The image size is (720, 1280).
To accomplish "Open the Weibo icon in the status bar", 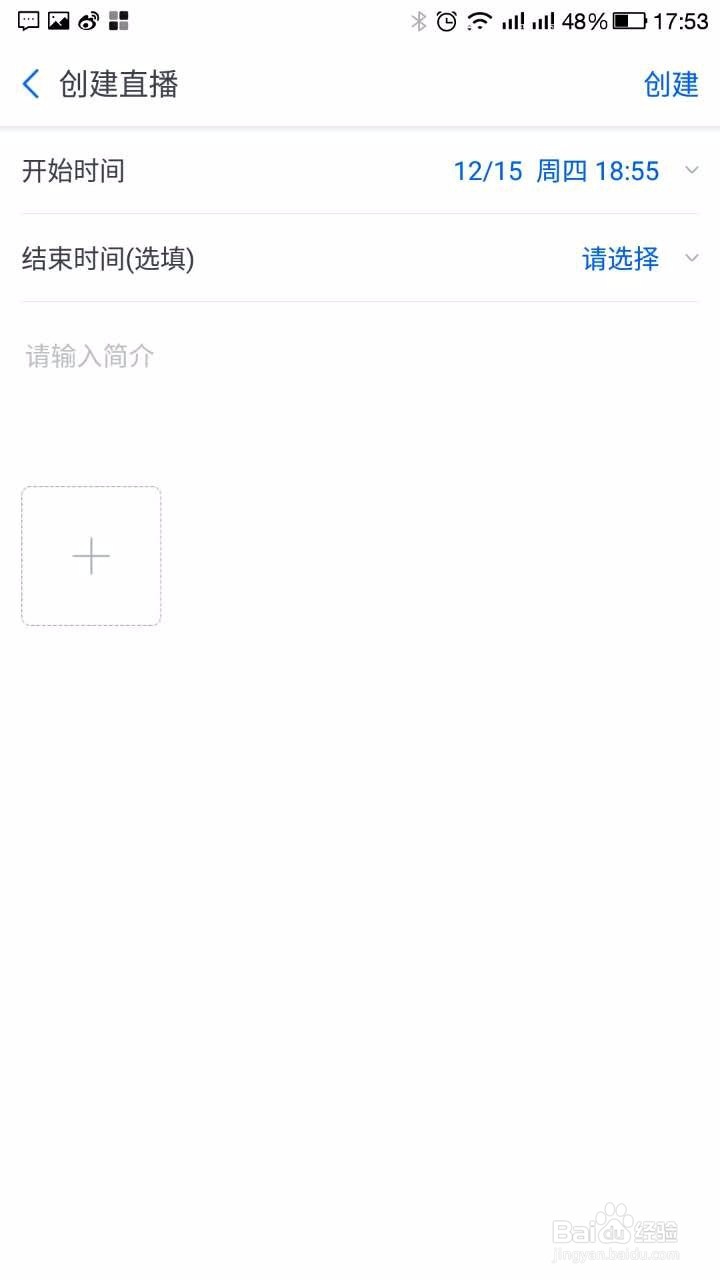I will click(88, 20).
